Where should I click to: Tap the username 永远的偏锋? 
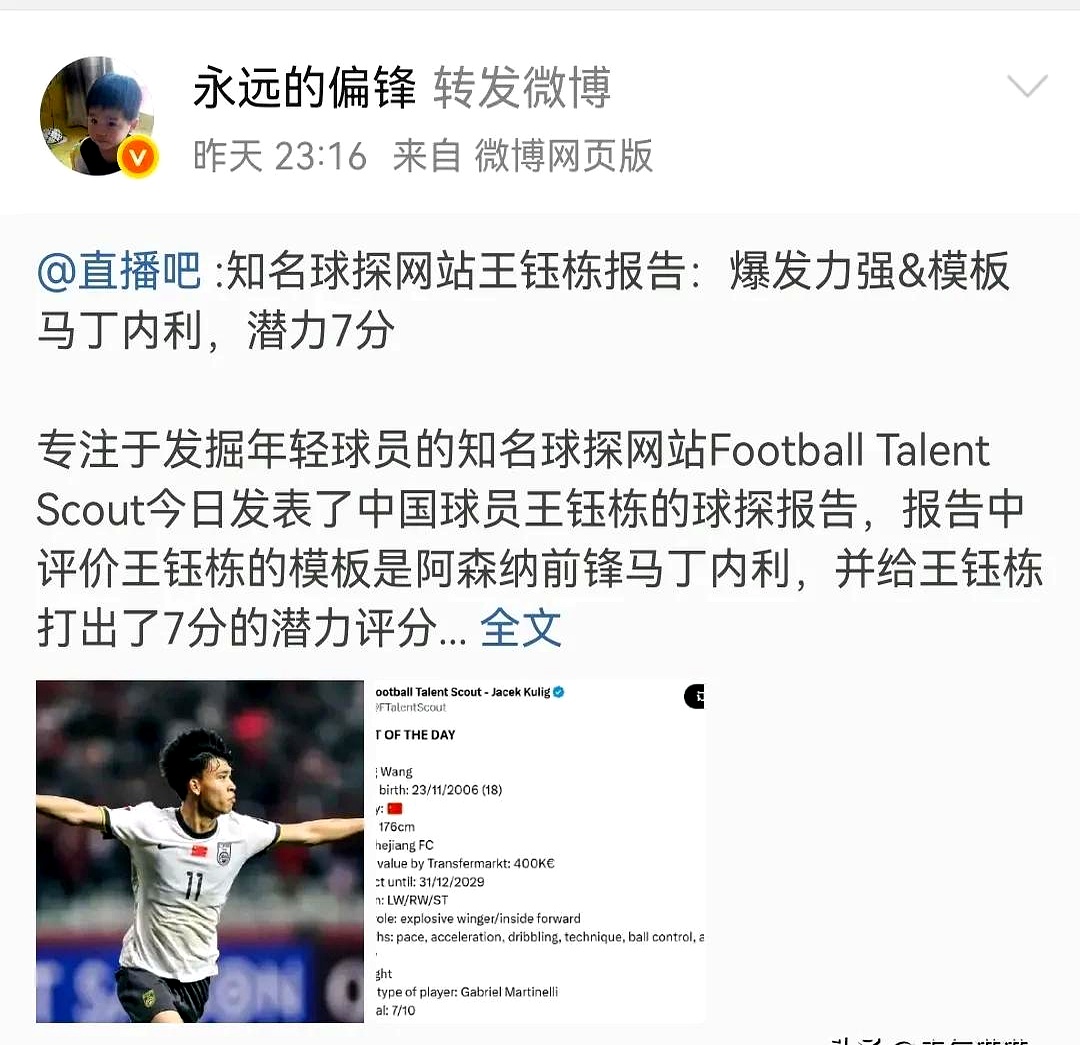tap(304, 90)
